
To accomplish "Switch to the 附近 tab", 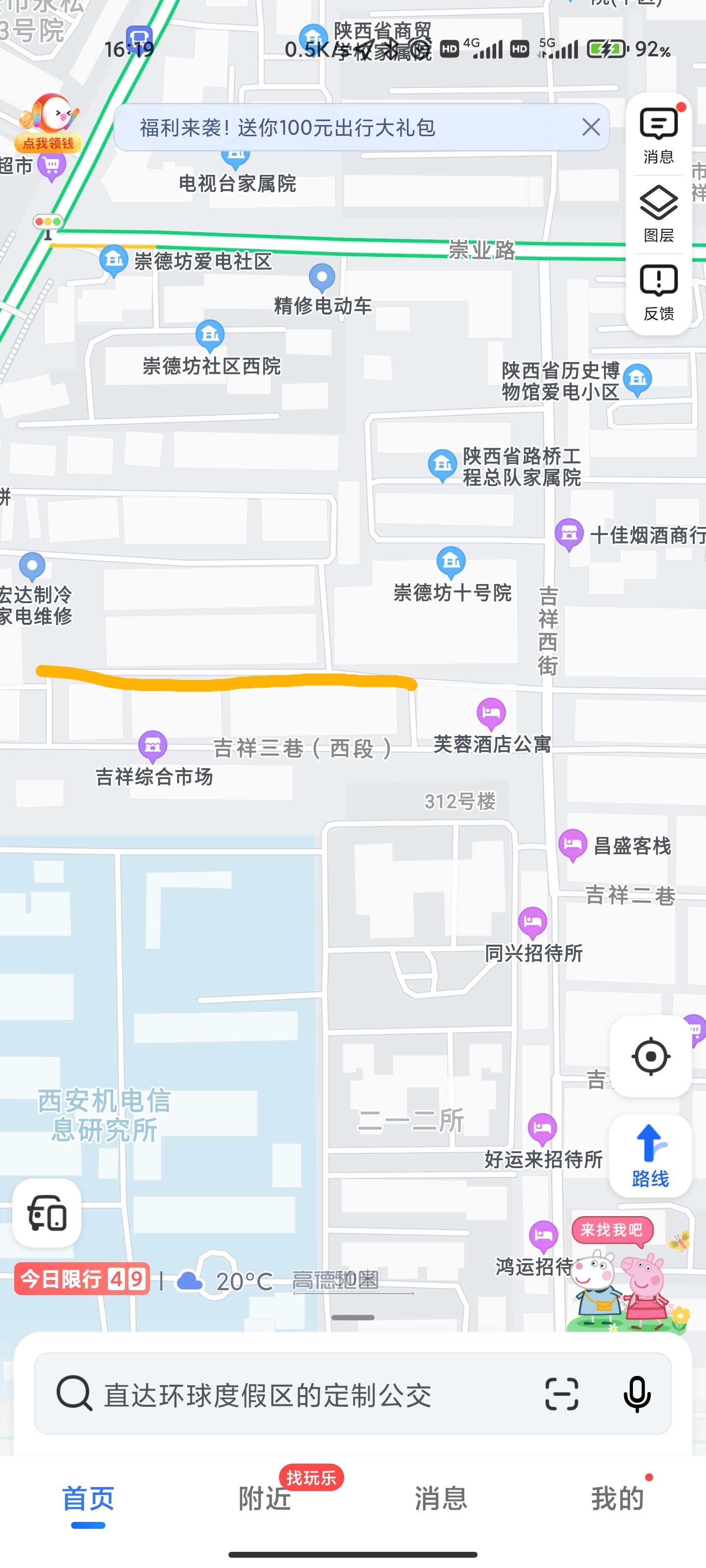I will pyautogui.click(x=264, y=1498).
